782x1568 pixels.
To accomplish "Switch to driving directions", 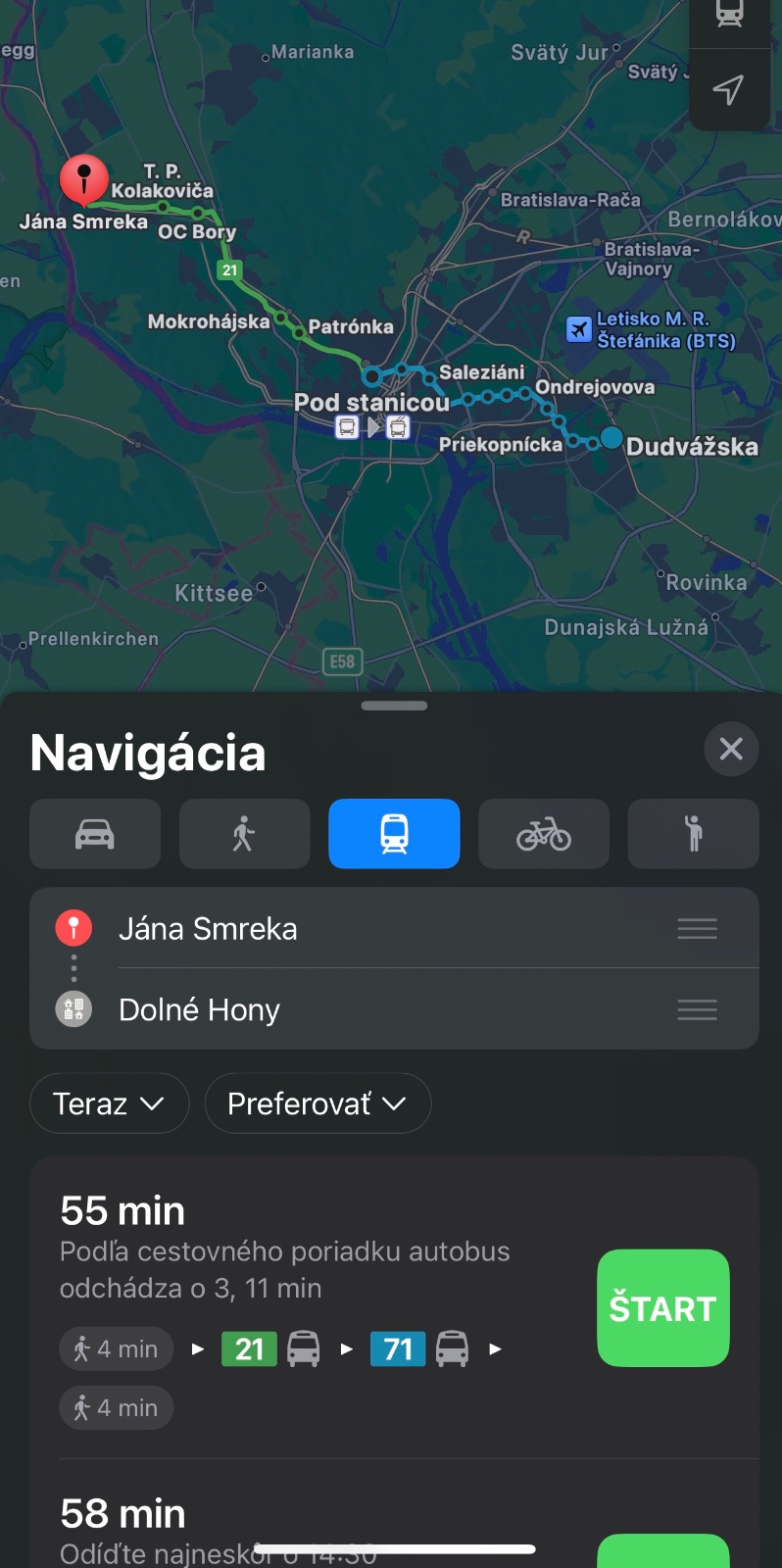I will 95,834.
